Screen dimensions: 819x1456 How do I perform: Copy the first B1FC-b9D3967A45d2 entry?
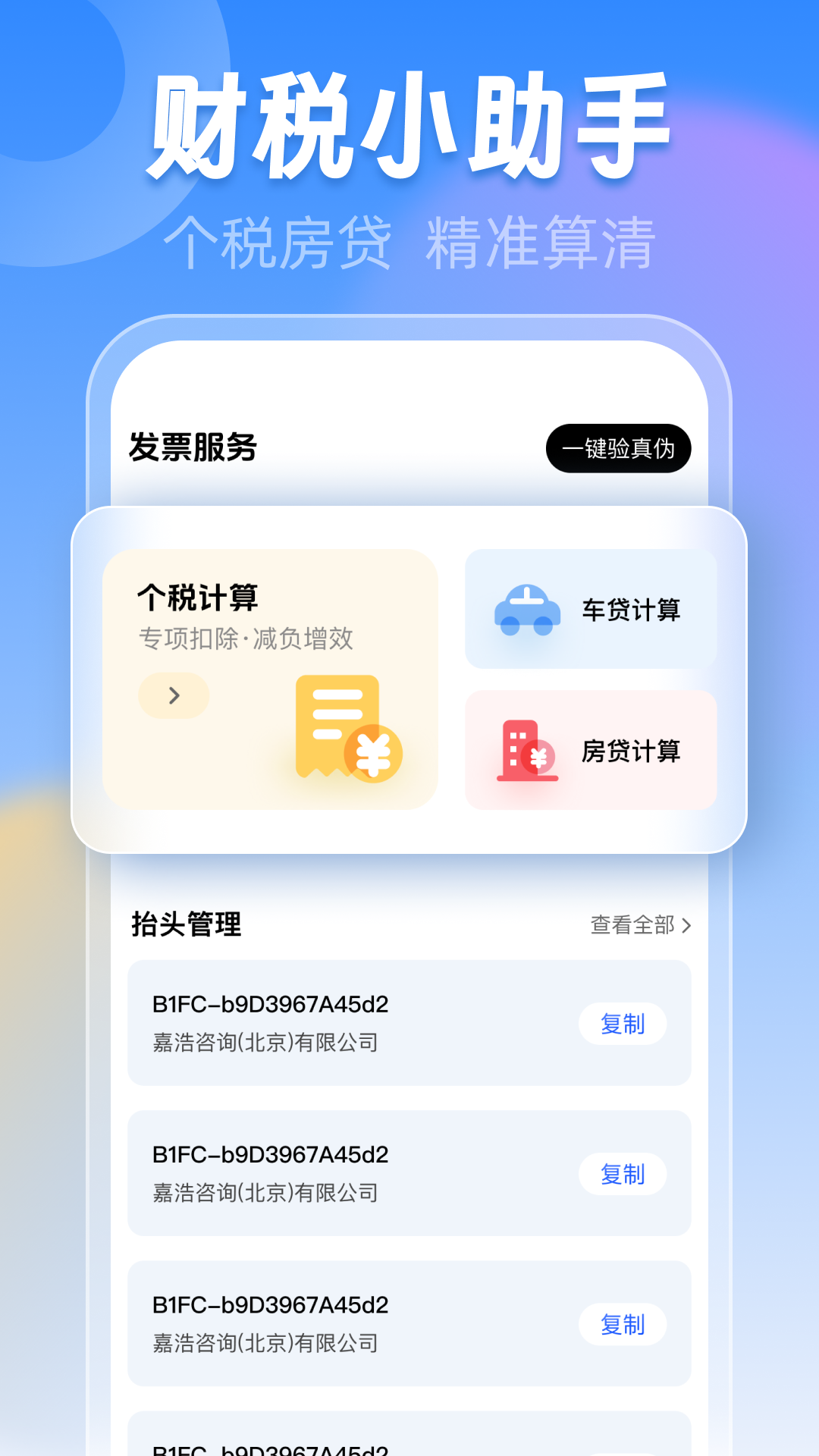(x=623, y=1024)
